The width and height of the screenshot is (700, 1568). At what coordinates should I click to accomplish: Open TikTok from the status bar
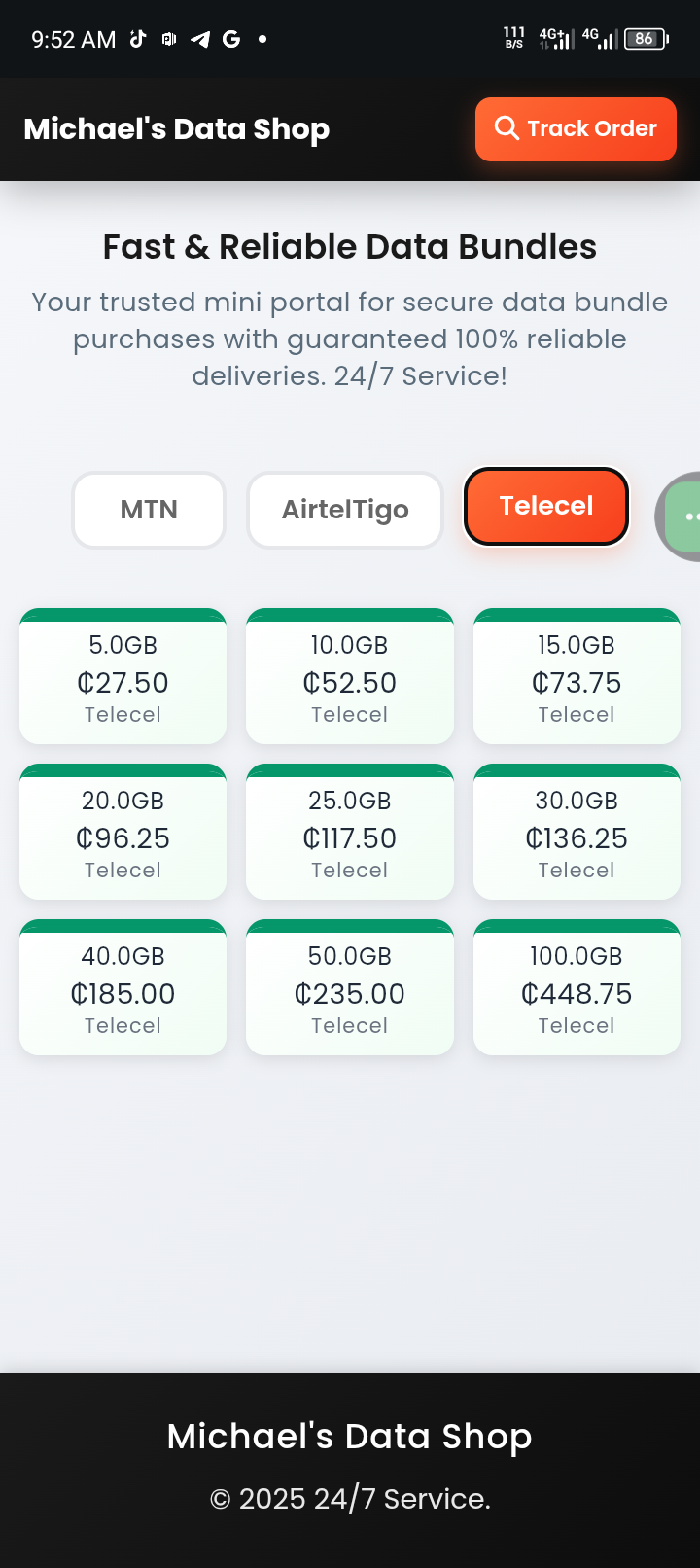137,39
